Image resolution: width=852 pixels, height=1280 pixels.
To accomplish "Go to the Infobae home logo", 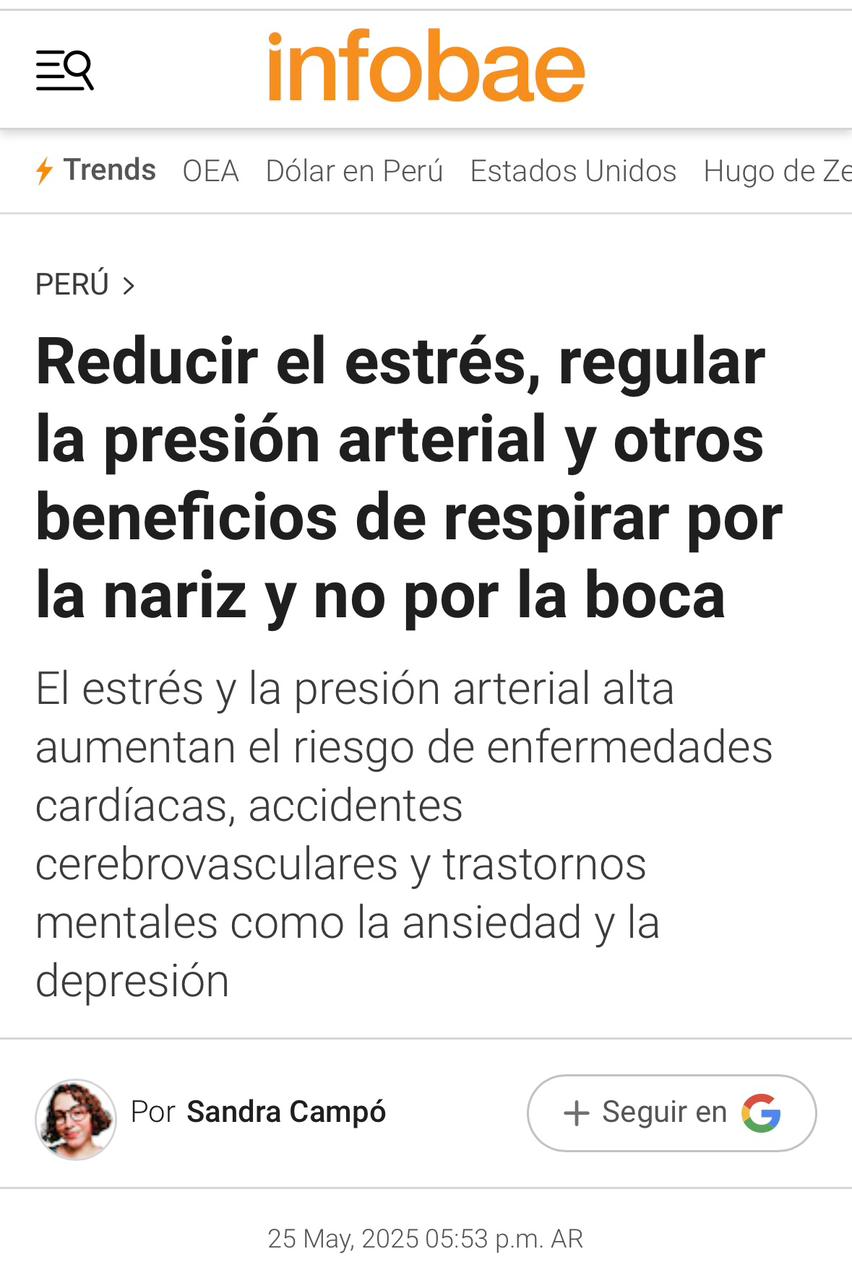I will (x=426, y=67).
